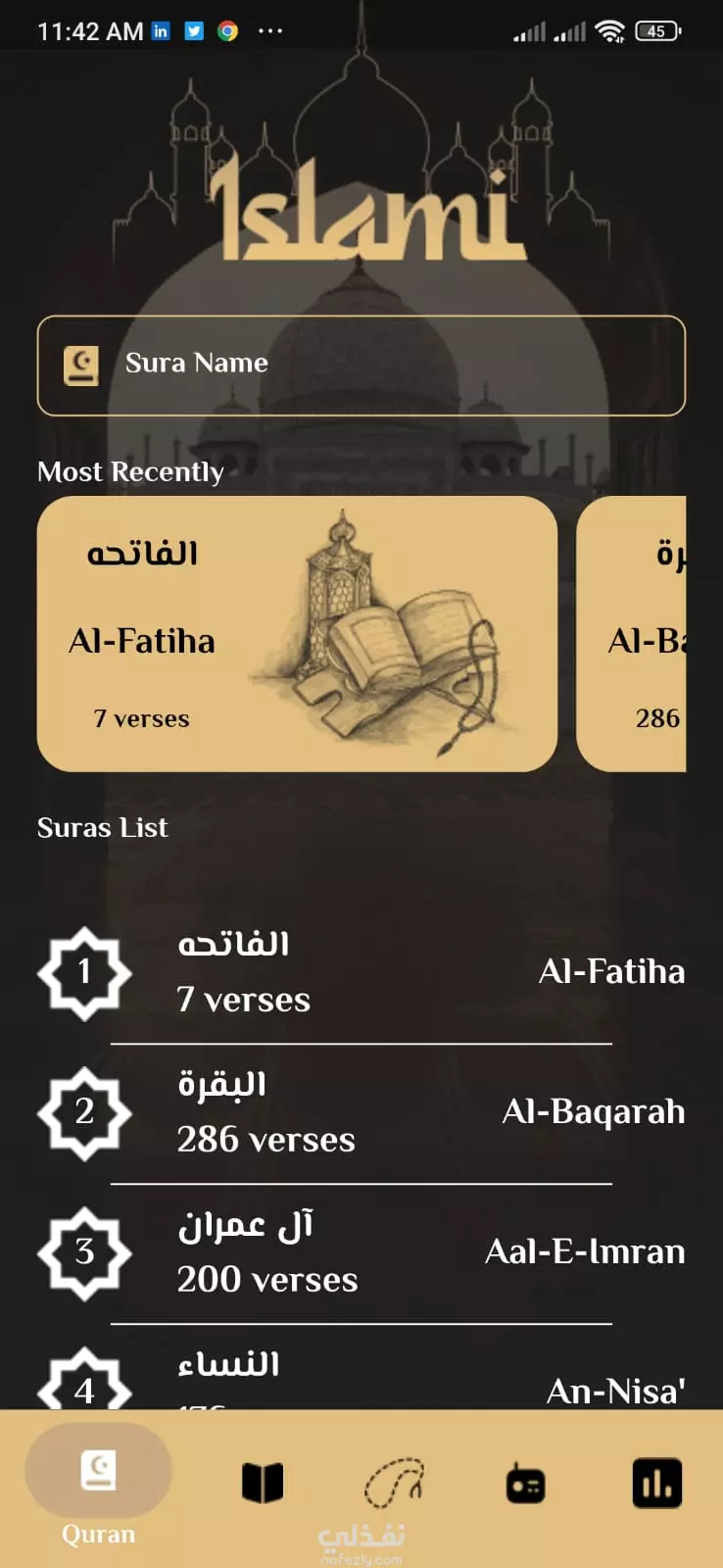Switch to the radio tab
Screen dimensions: 723x1568
click(x=526, y=1484)
